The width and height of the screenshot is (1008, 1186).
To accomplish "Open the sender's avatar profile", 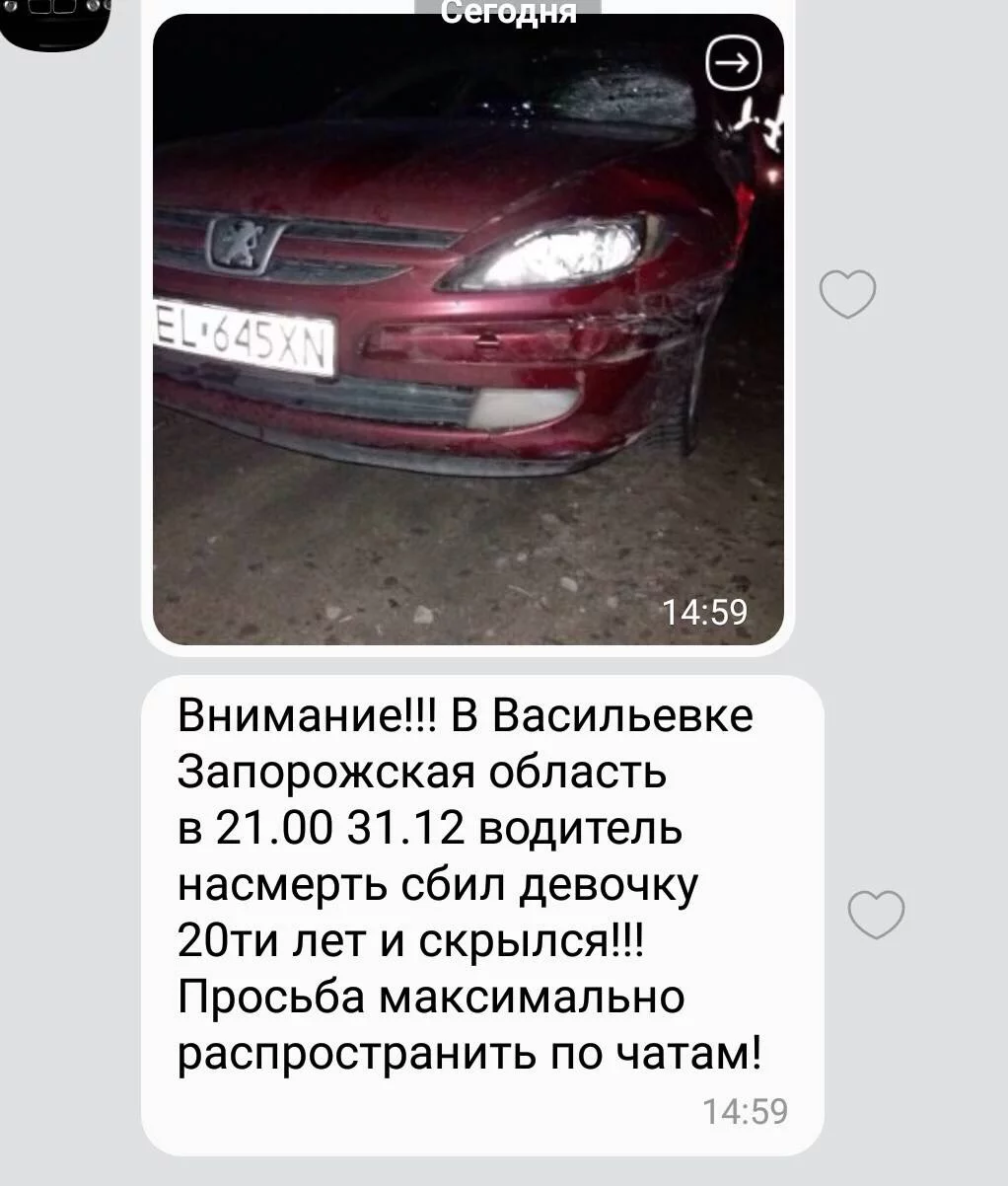I will coord(56,22).
